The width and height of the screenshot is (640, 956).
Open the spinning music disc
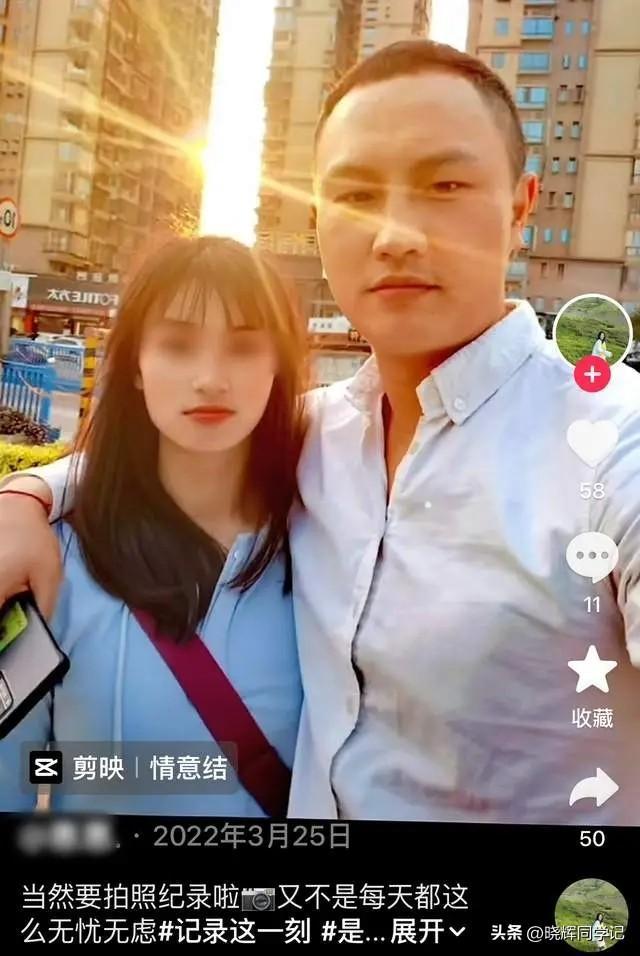[x=591, y=914]
